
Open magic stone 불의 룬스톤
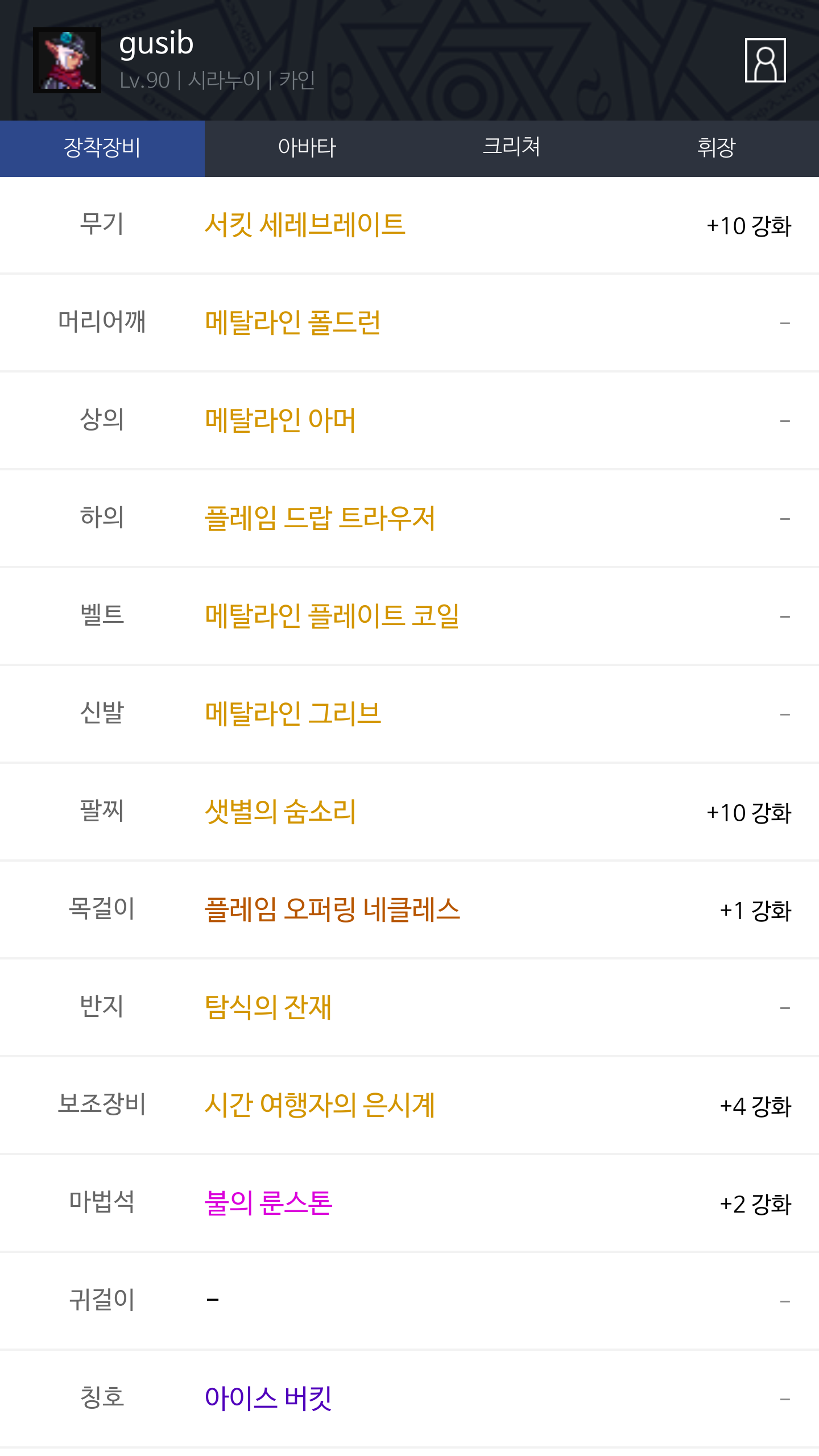pos(268,1203)
